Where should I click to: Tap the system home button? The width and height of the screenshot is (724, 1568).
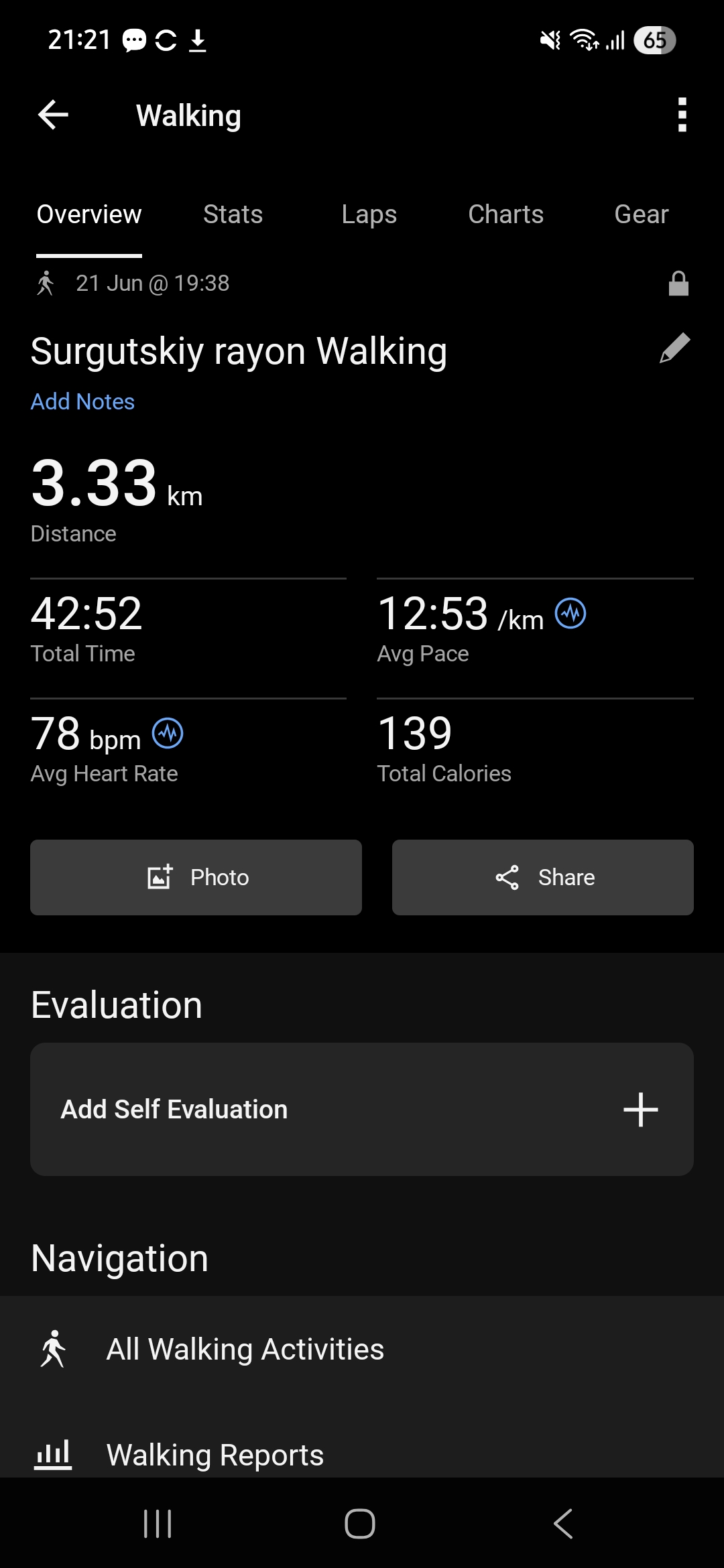tap(360, 1524)
